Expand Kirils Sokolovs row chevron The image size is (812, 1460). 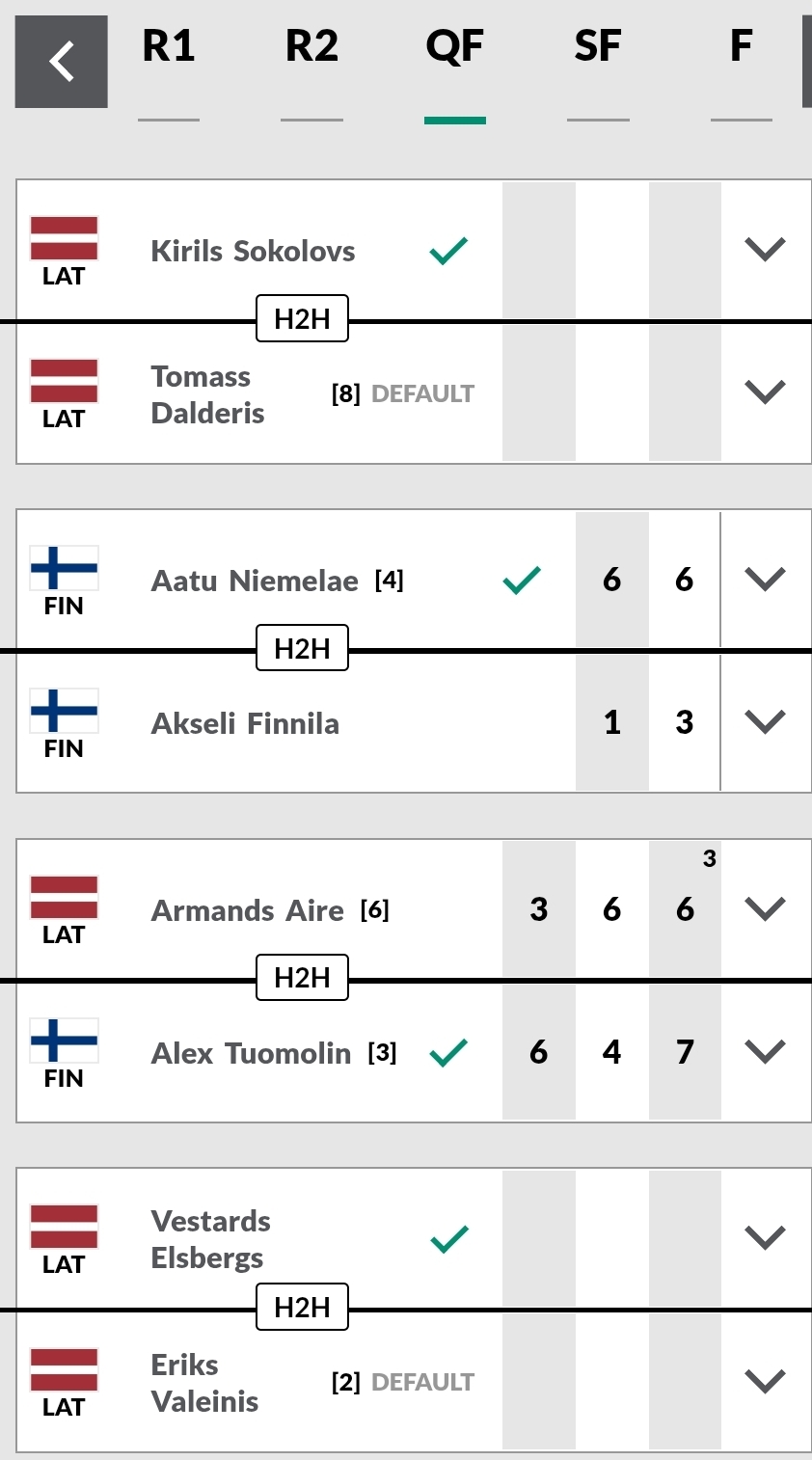tap(766, 250)
